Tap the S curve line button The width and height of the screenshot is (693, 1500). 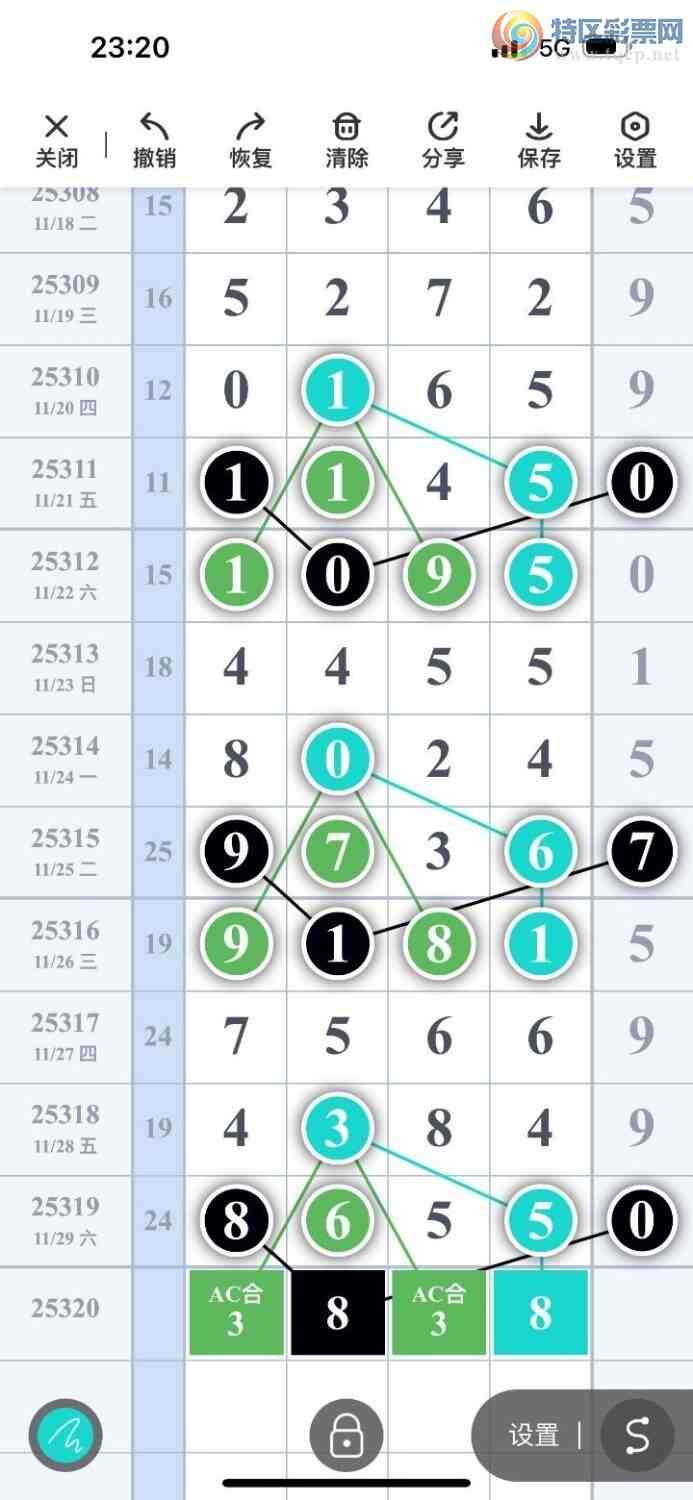tap(637, 1435)
